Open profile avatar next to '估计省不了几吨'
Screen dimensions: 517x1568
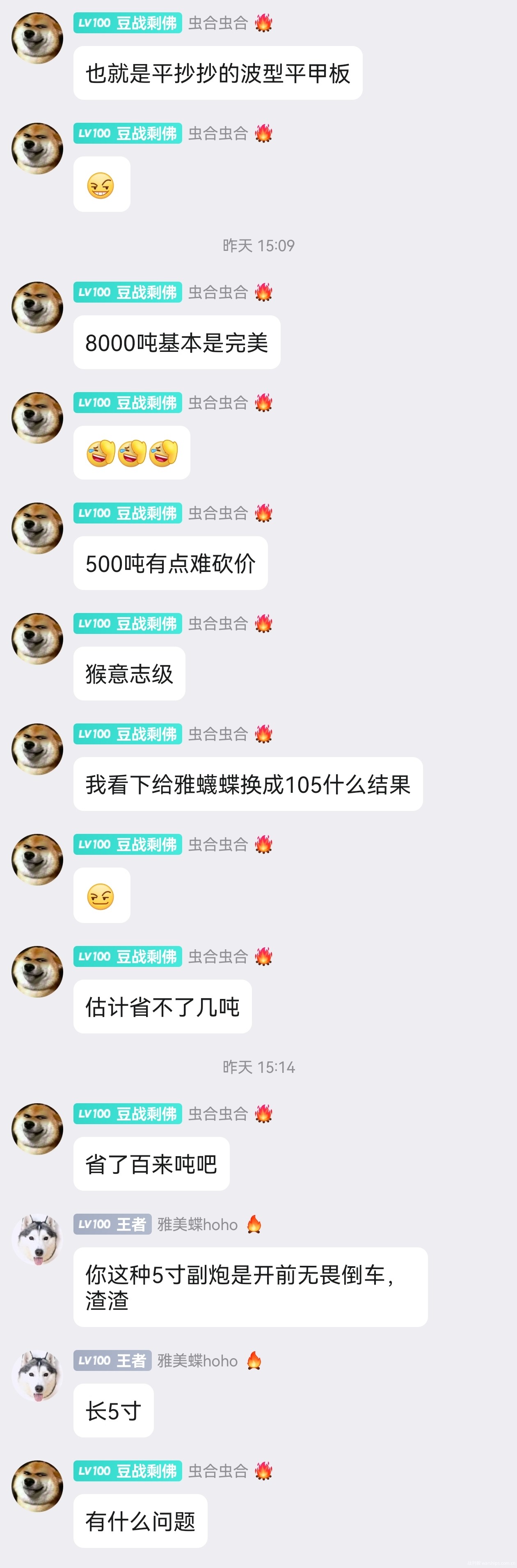tap(37, 971)
